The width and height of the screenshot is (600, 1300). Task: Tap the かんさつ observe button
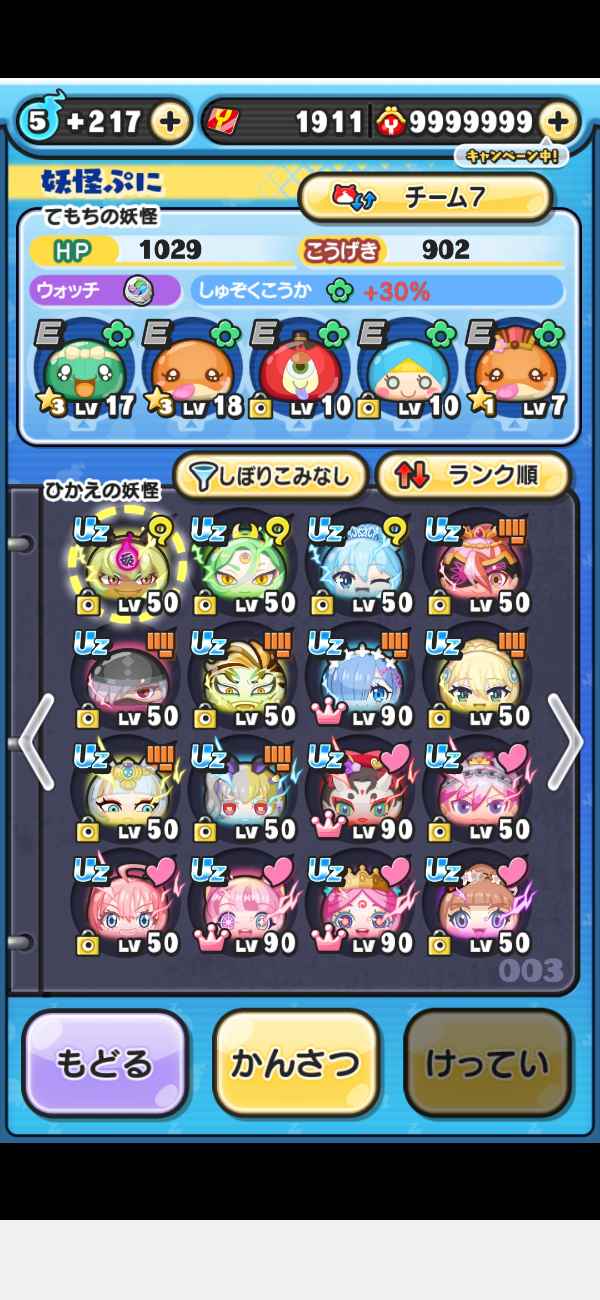[296, 1064]
